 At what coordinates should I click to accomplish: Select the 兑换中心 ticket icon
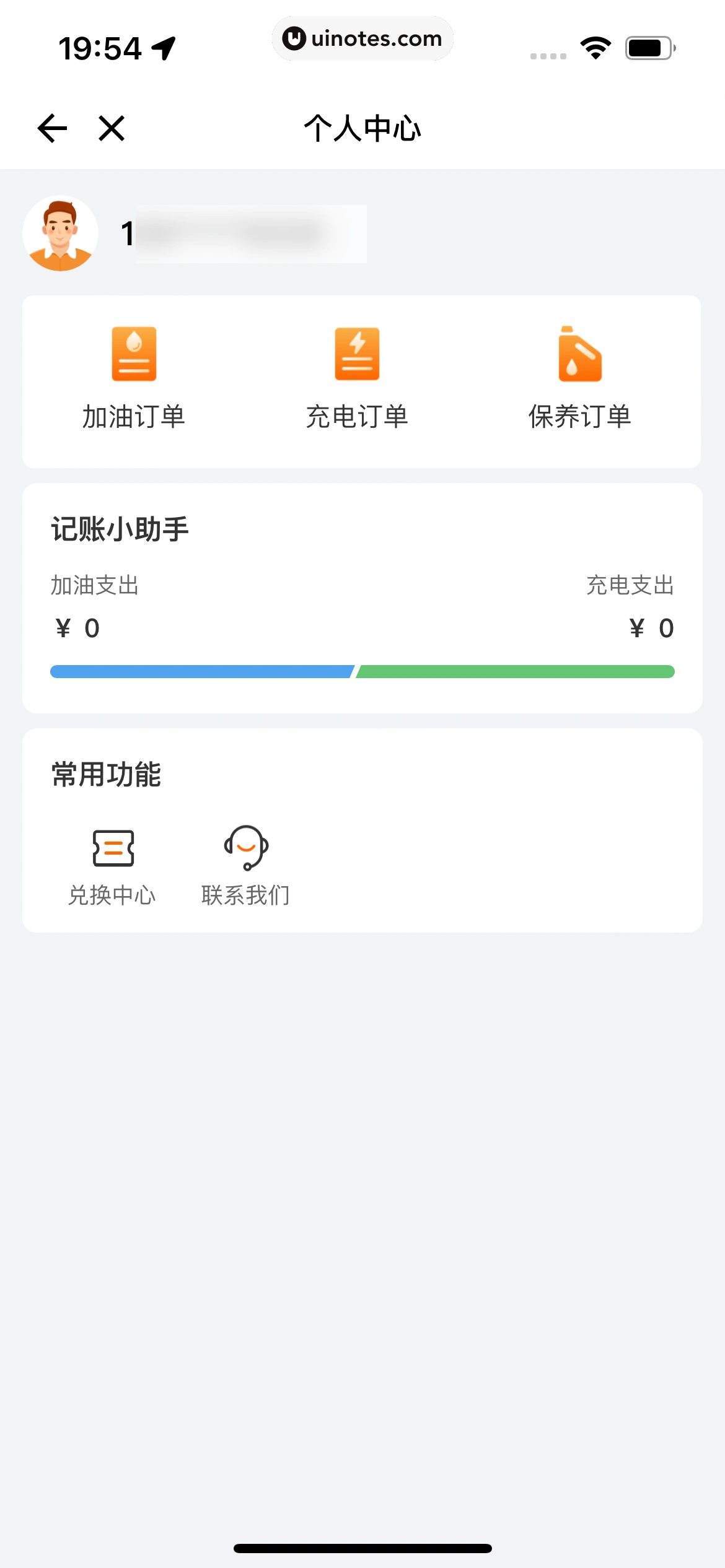tap(113, 848)
